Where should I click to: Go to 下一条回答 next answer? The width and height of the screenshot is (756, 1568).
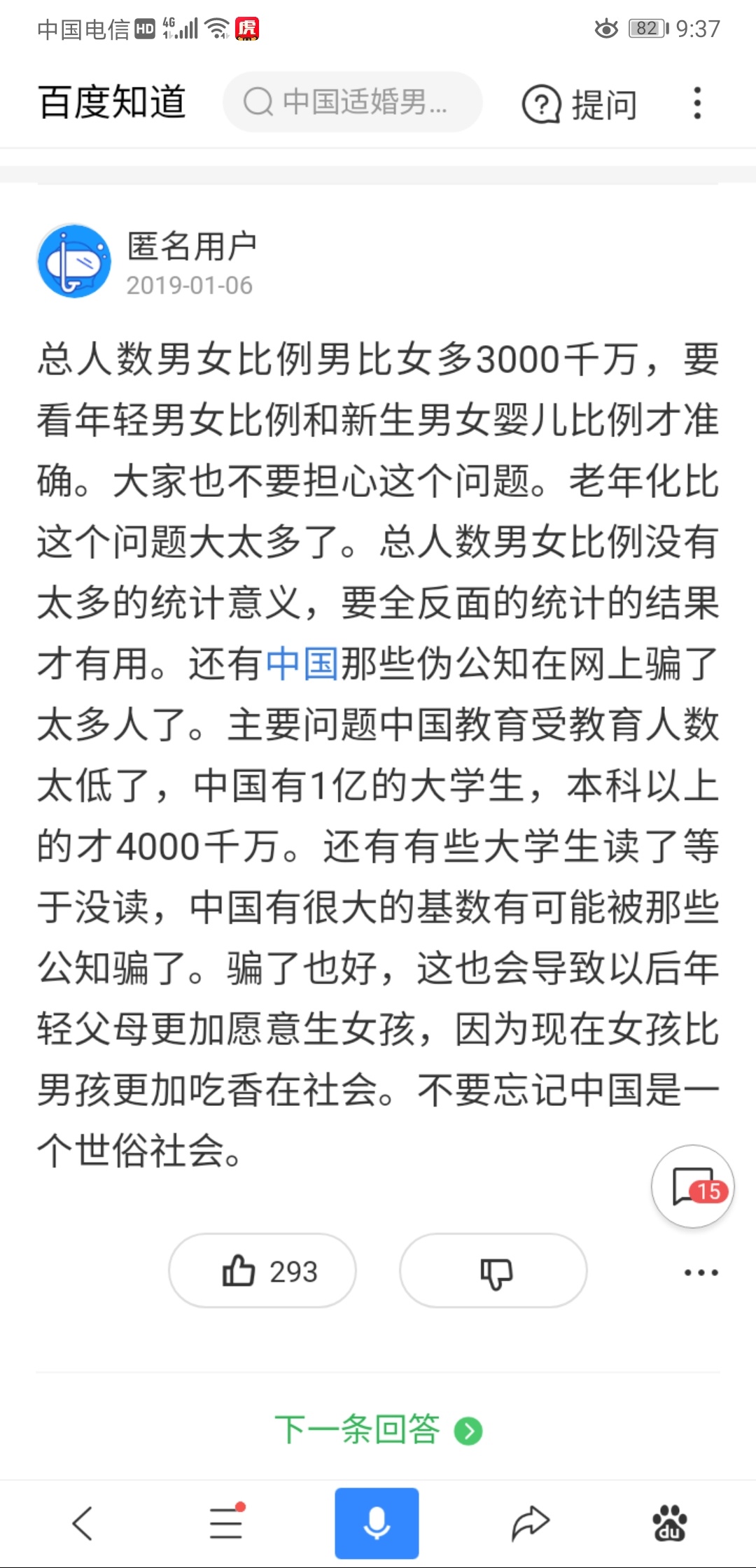click(x=378, y=1430)
